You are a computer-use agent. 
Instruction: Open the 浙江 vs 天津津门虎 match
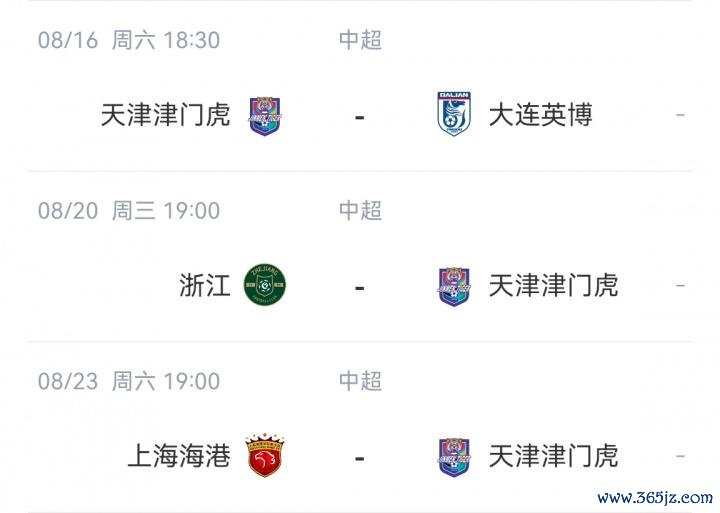(x=359, y=286)
